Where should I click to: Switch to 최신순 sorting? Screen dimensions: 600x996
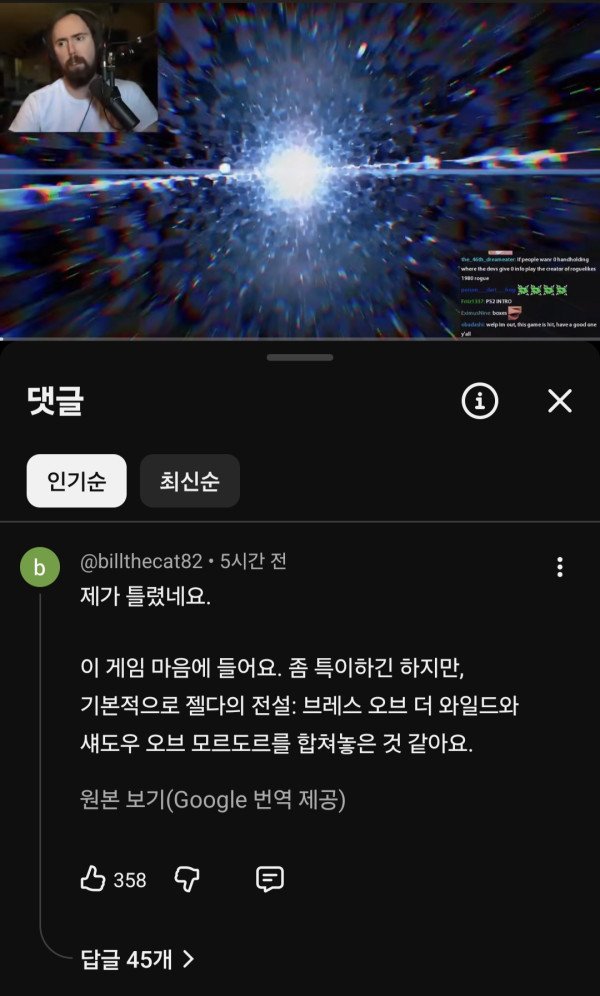[190, 482]
